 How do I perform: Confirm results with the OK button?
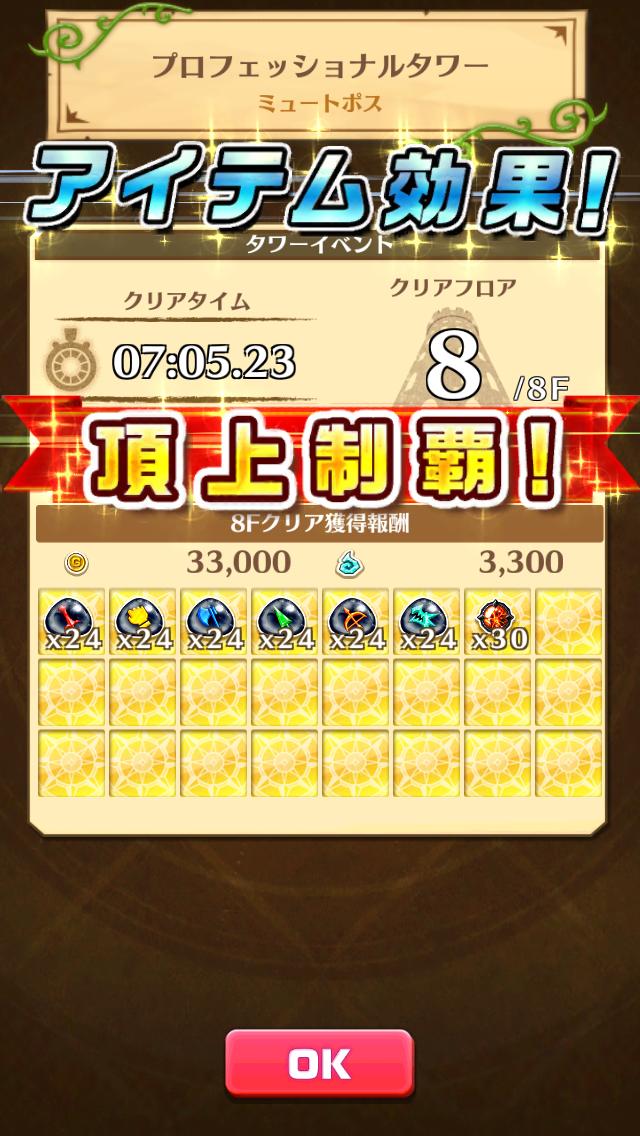[320, 1063]
